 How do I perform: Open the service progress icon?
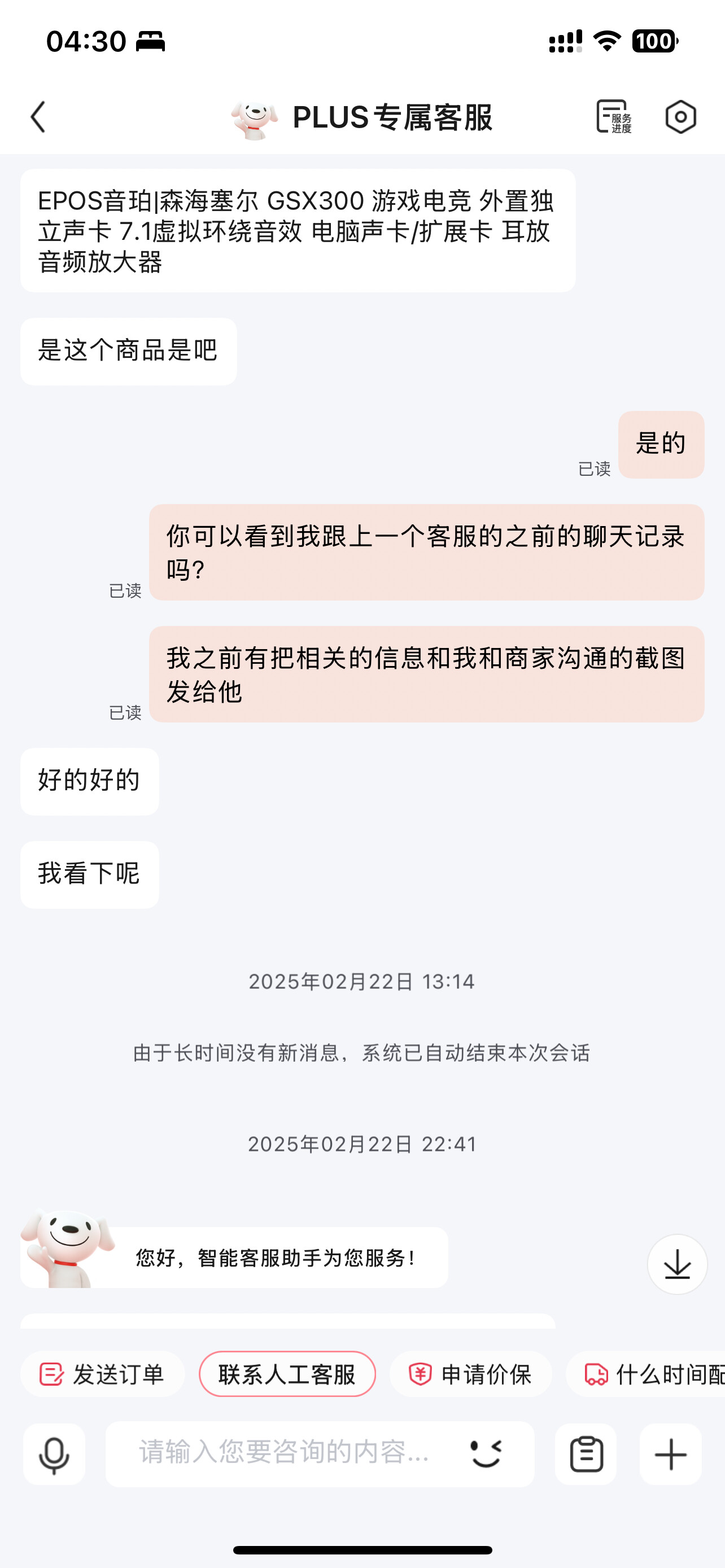pyautogui.click(x=613, y=117)
